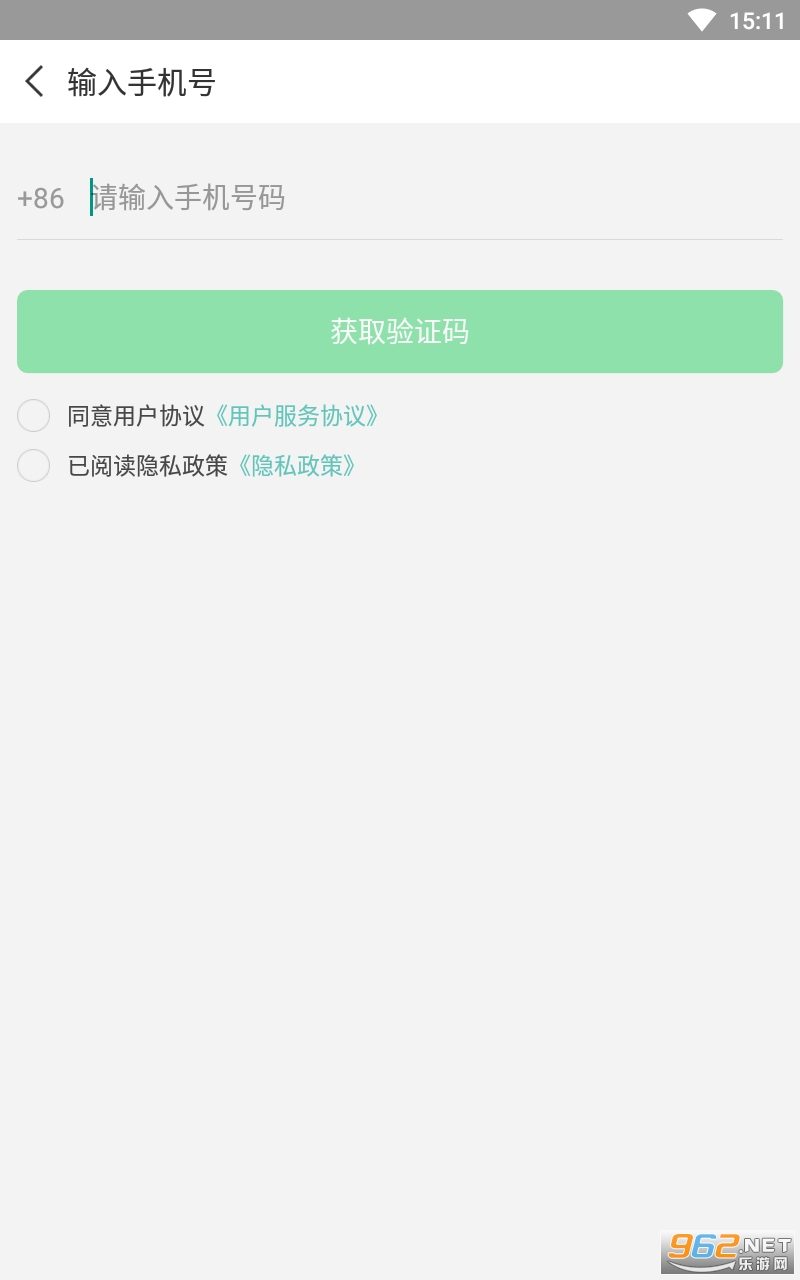
Task: Open the 《隐私政策》 link
Action: [297, 466]
